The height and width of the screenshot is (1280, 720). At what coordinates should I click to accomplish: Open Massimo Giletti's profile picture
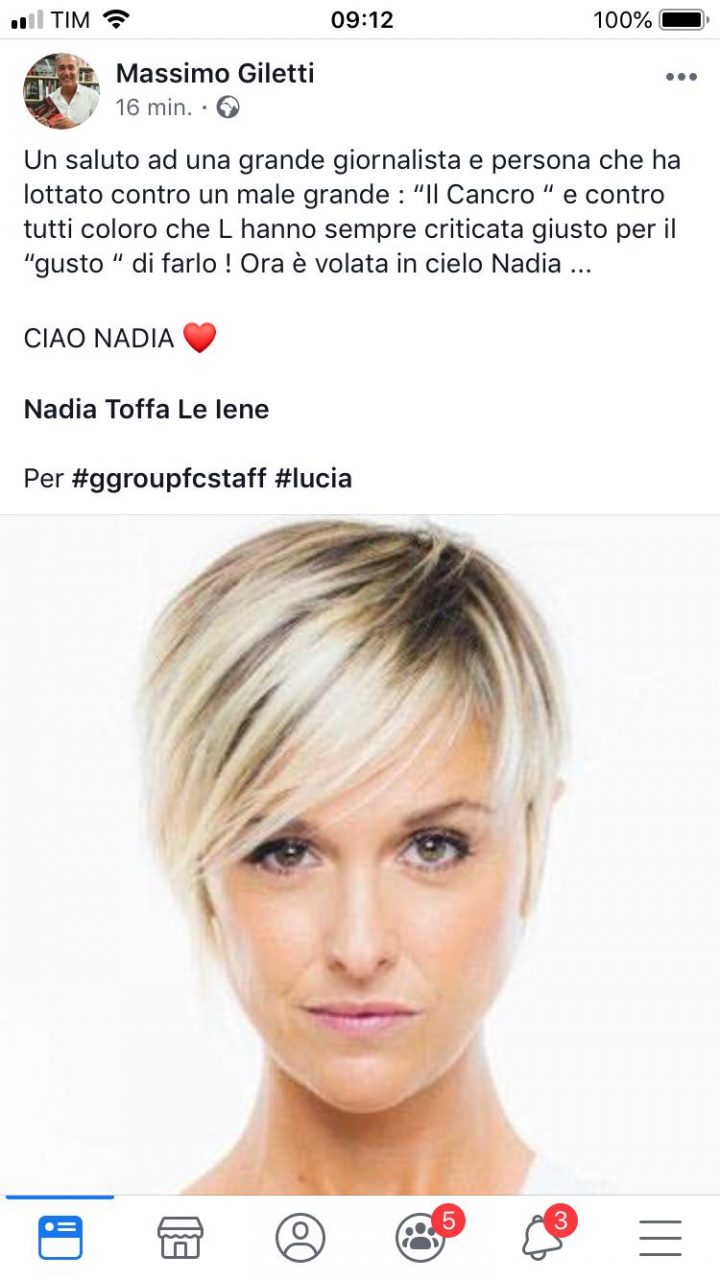61,91
